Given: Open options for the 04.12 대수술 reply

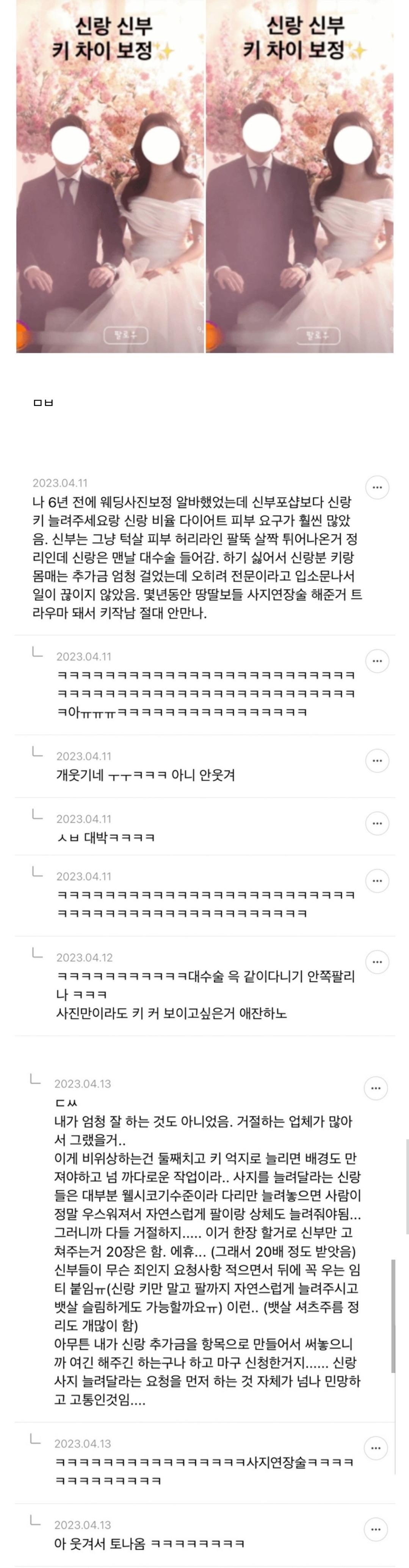Looking at the screenshot, I should [x=377, y=962].
